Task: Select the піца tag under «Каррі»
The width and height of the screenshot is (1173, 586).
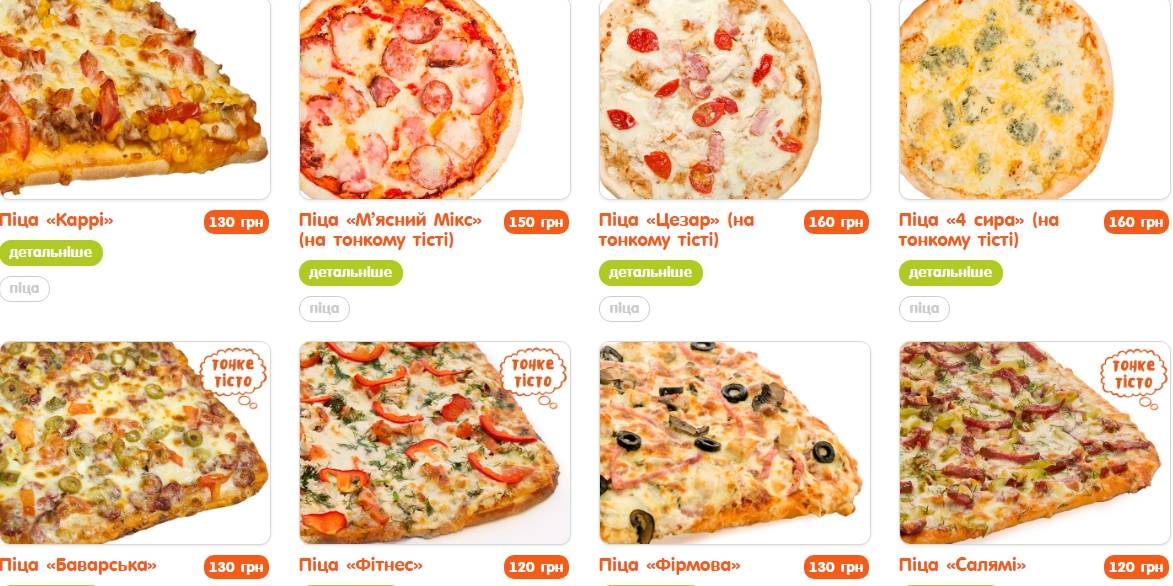Action: (x=24, y=289)
